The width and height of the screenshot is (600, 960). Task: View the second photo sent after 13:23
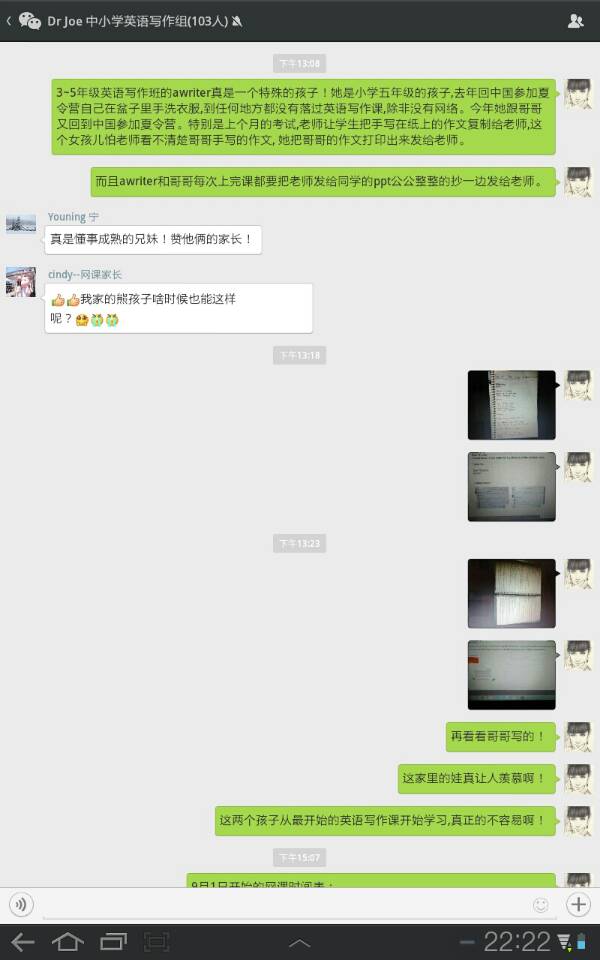pos(511,675)
